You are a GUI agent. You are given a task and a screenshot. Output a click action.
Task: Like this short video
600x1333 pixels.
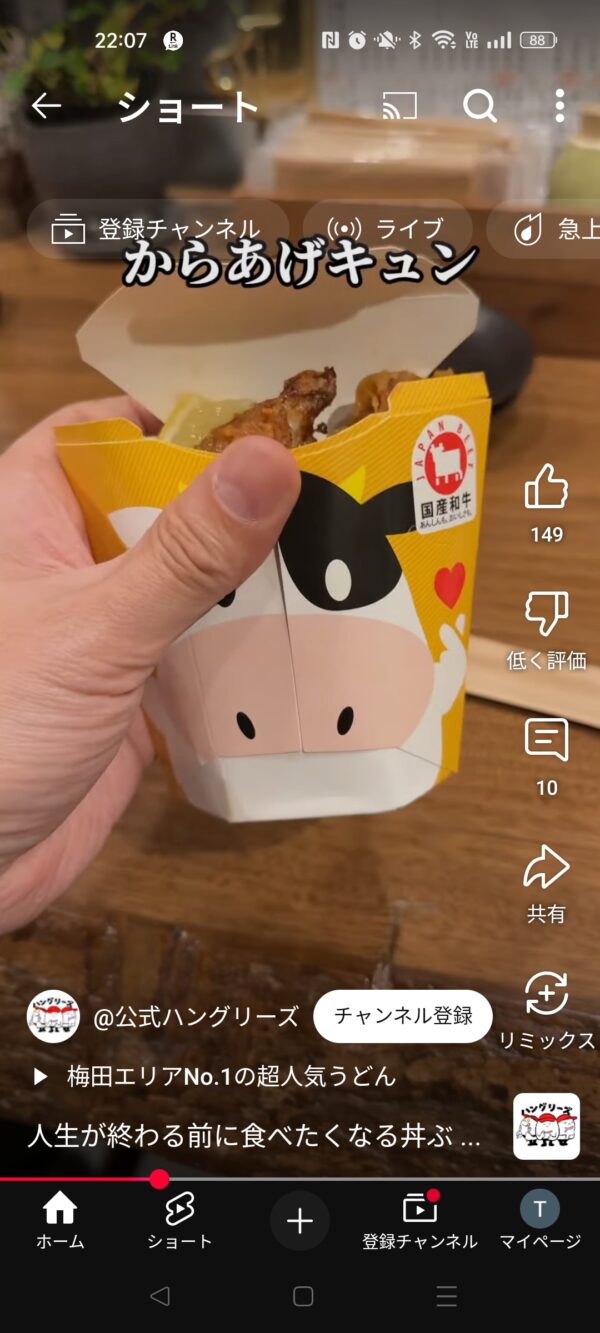(546, 488)
